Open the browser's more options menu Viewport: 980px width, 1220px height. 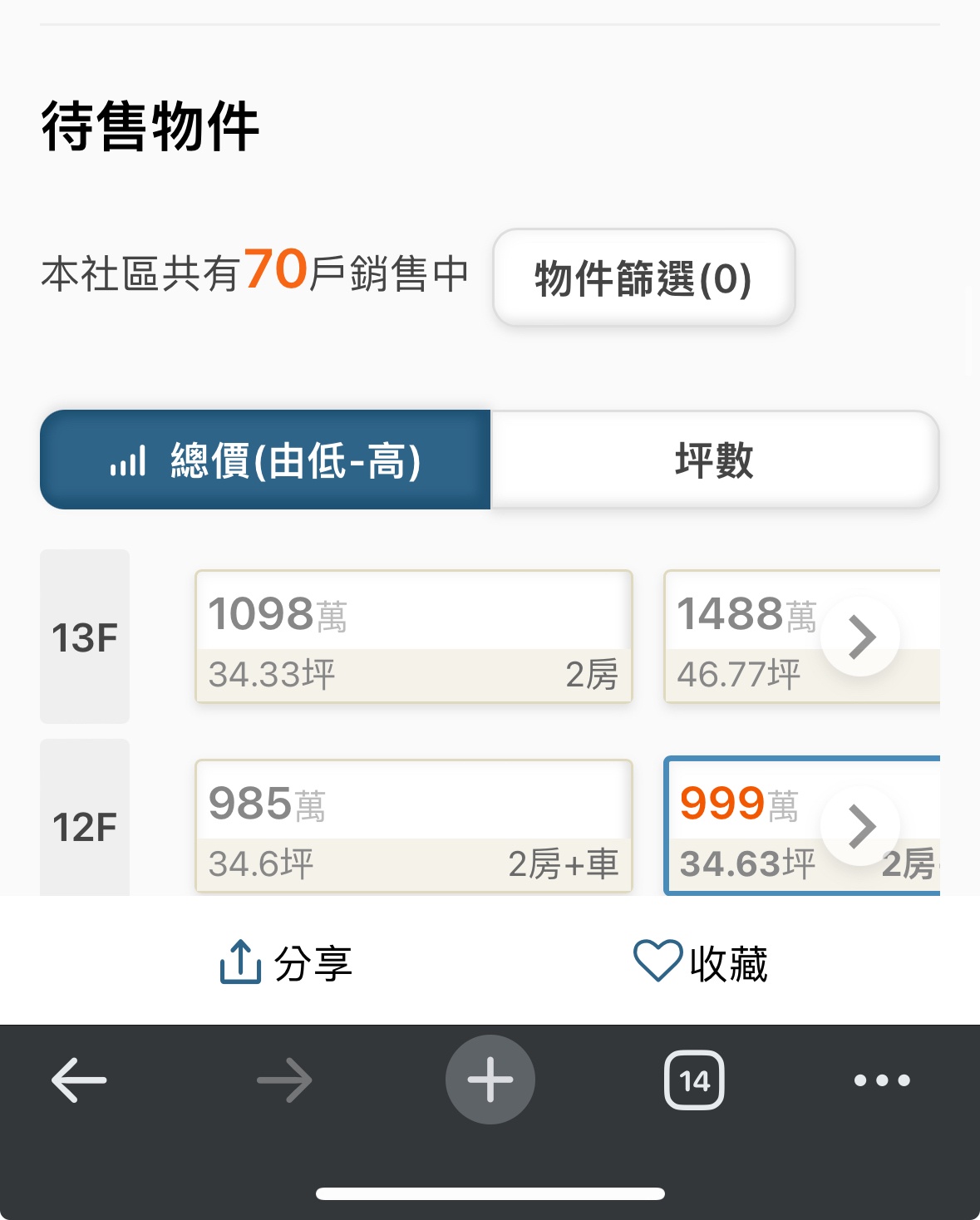pyautogui.click(x=882, y=1080)
